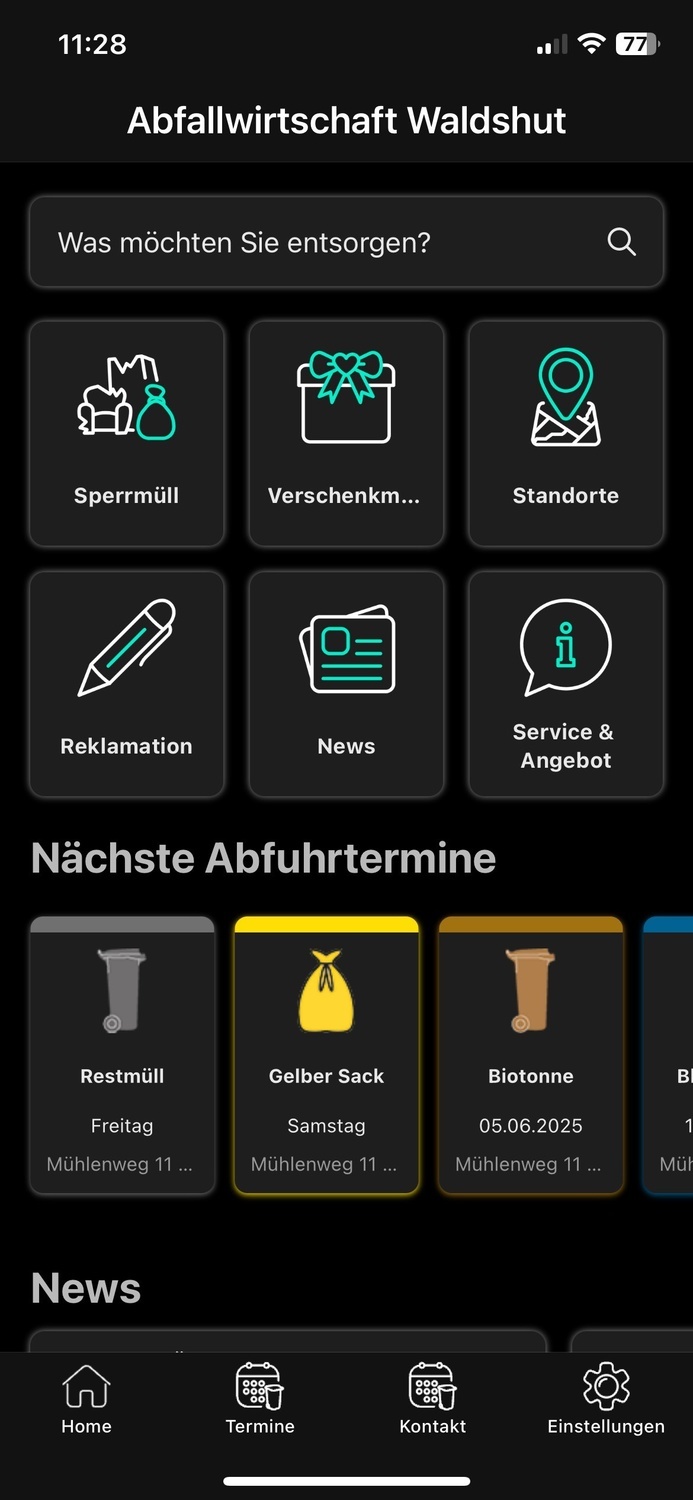
Task: Switch to the Kontakt tab
Action: pos(433,1400)
